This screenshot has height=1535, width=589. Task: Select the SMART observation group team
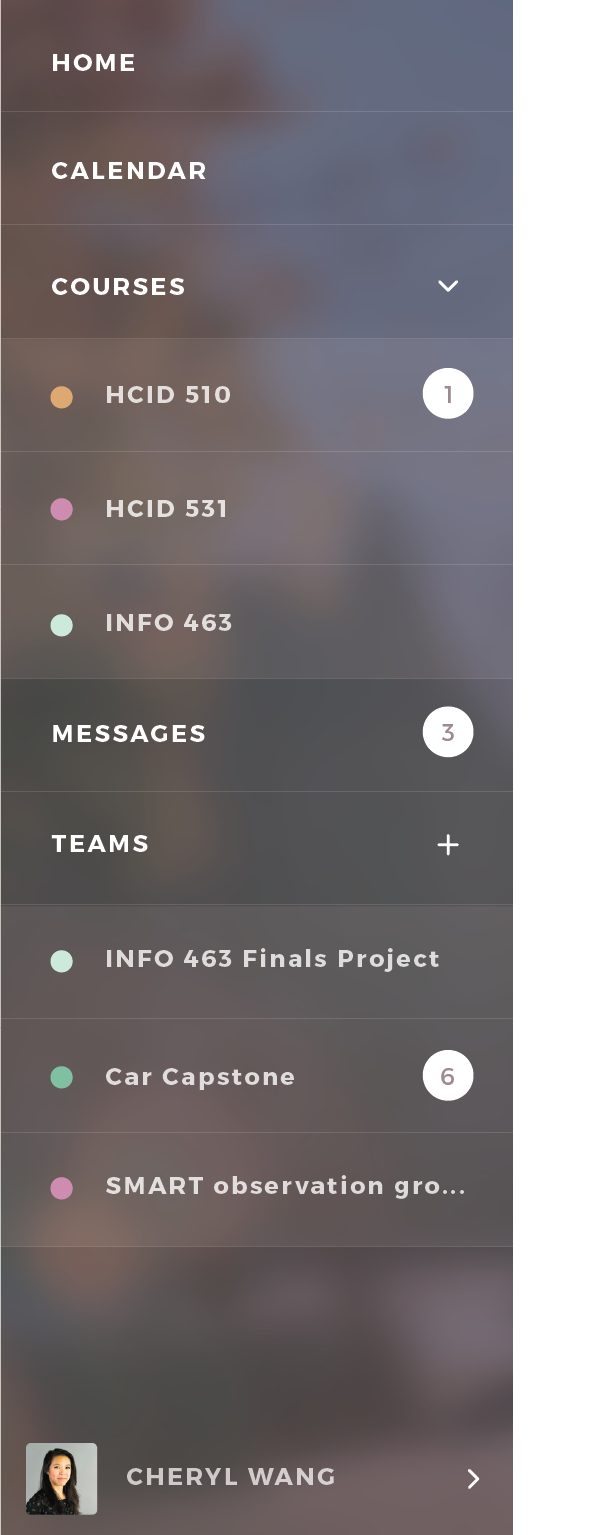[256, 1190]
